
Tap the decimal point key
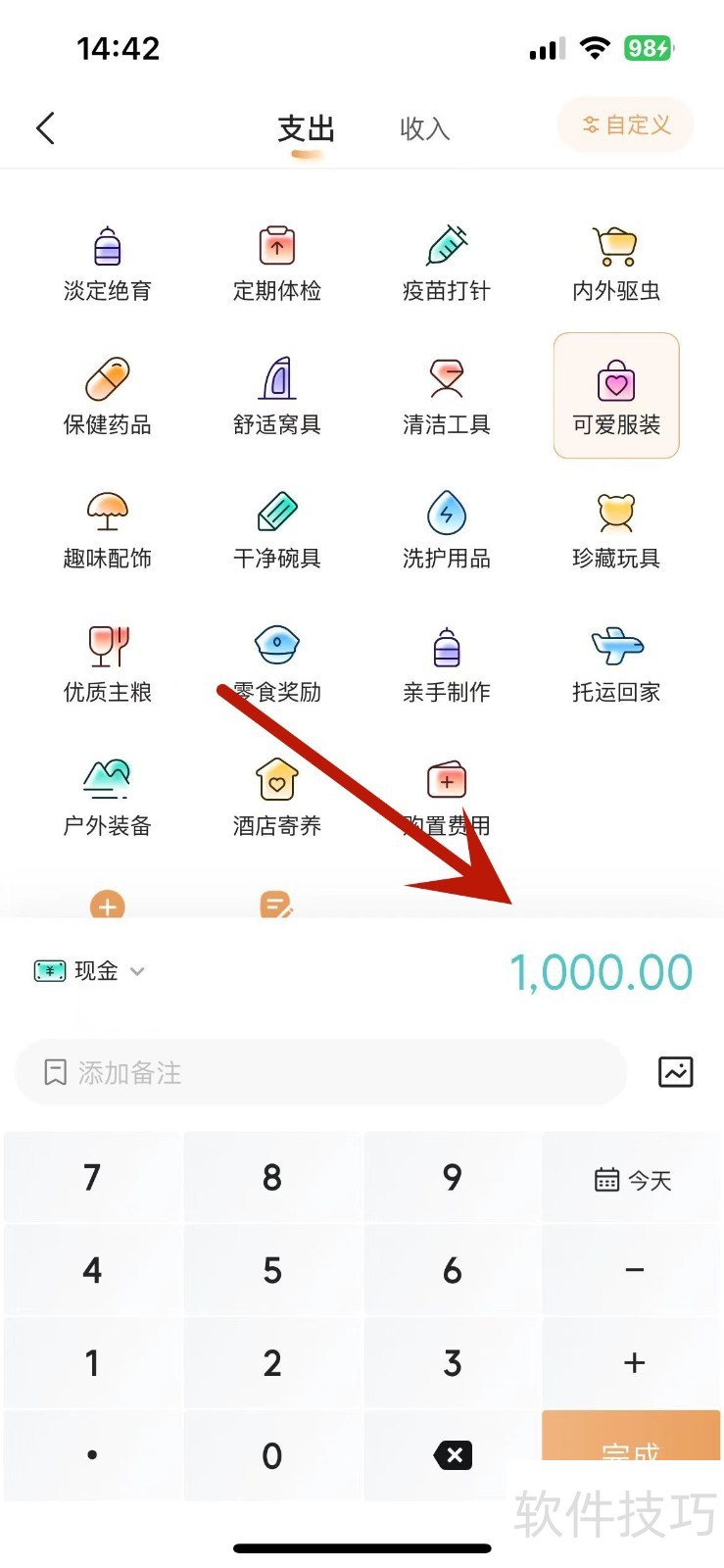tap(92, 1455)
